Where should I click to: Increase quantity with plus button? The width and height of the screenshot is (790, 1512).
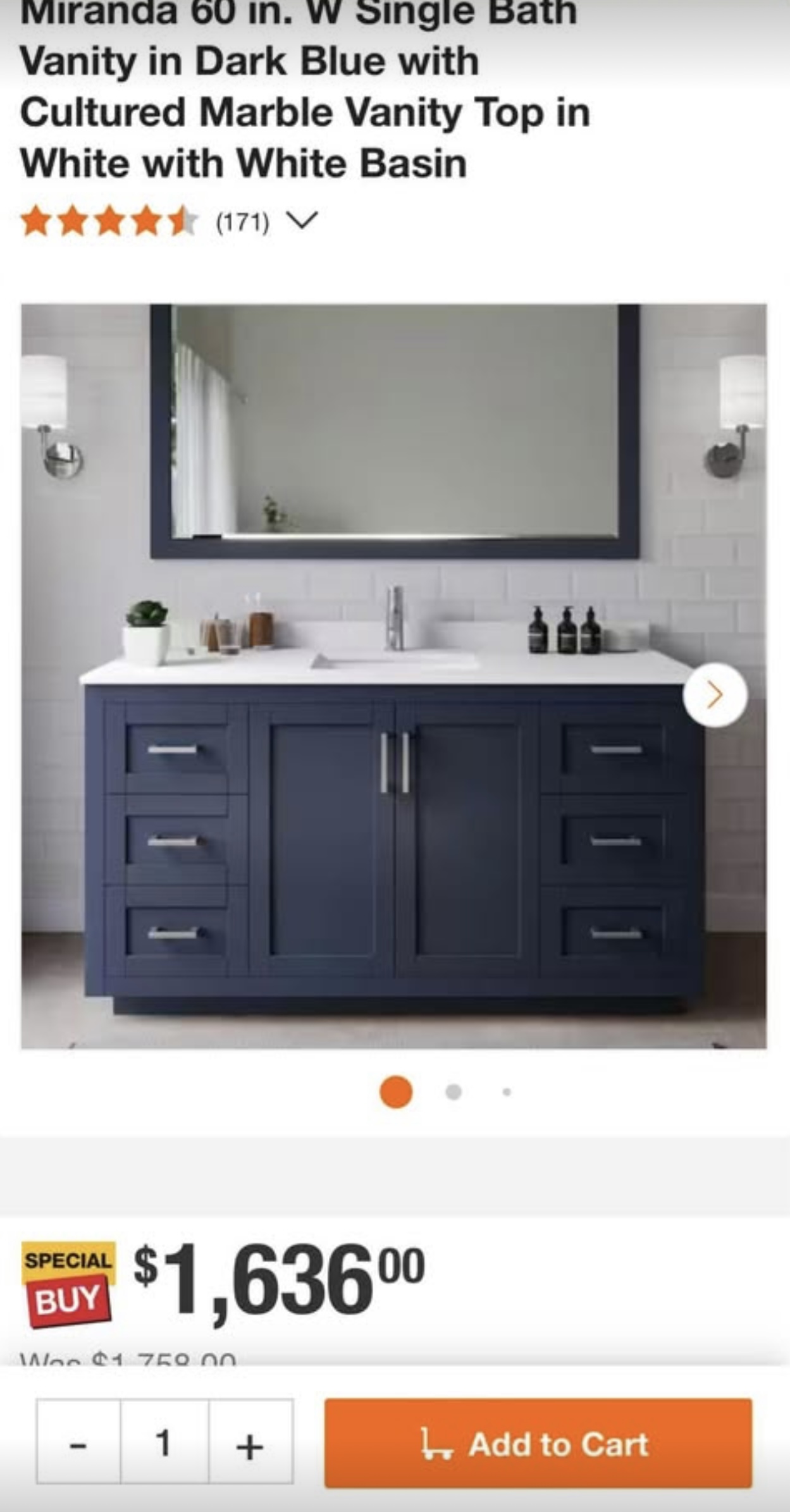coord(250,1445)
